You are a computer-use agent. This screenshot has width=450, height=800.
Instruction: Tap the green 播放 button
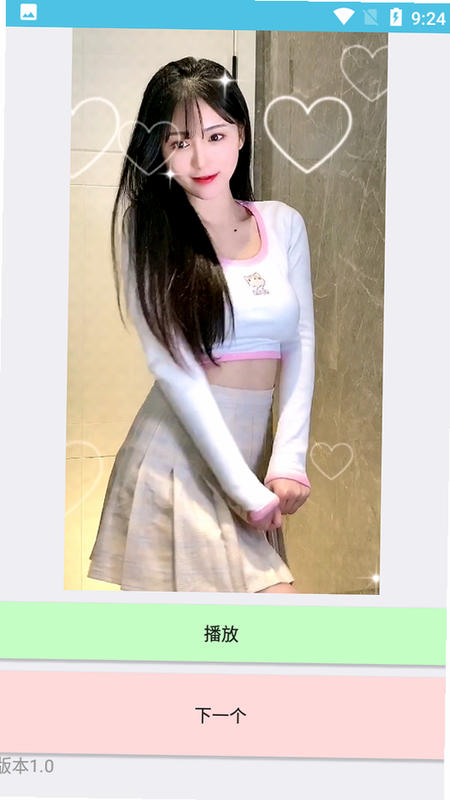point(222,633)
